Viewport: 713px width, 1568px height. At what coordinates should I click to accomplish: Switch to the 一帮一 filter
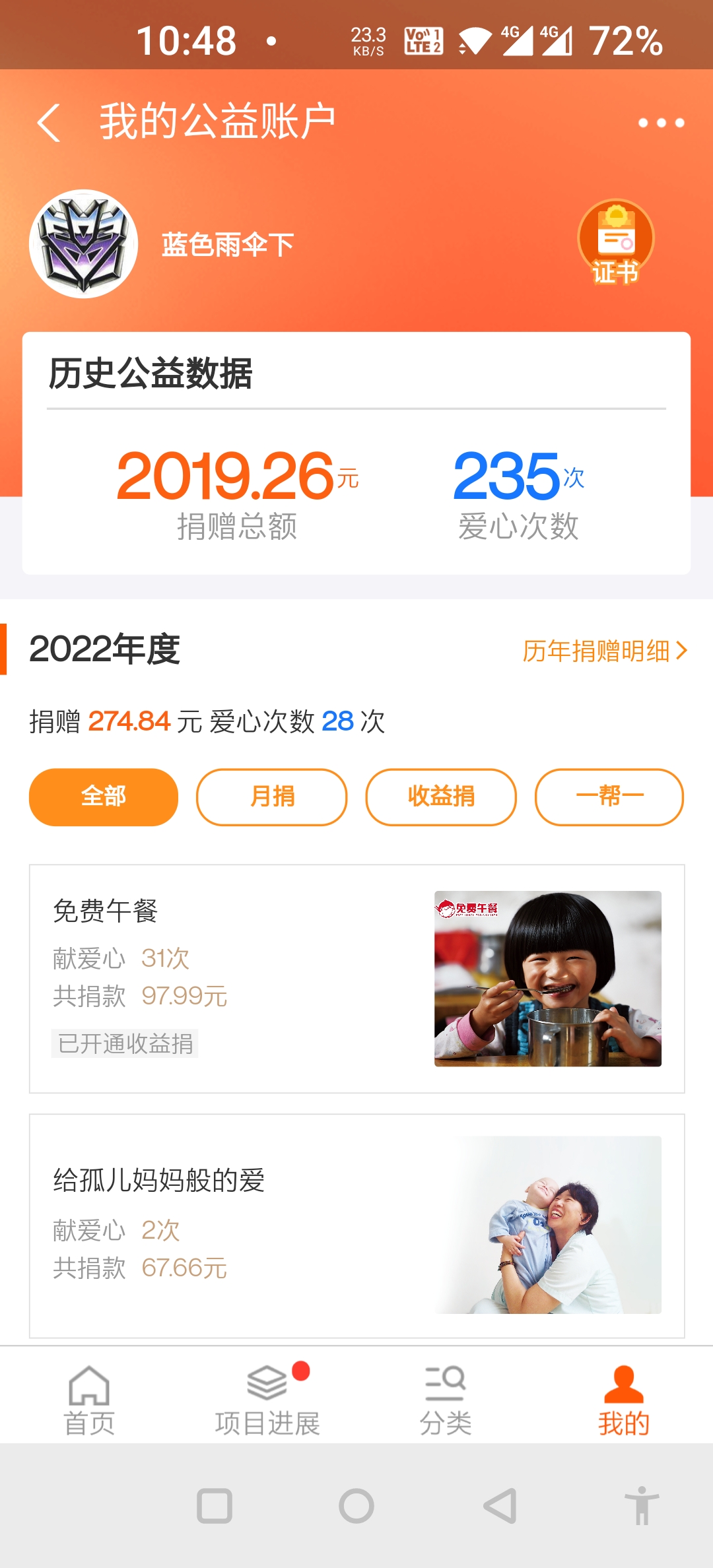pyautogui.click(x=609, y=797)
